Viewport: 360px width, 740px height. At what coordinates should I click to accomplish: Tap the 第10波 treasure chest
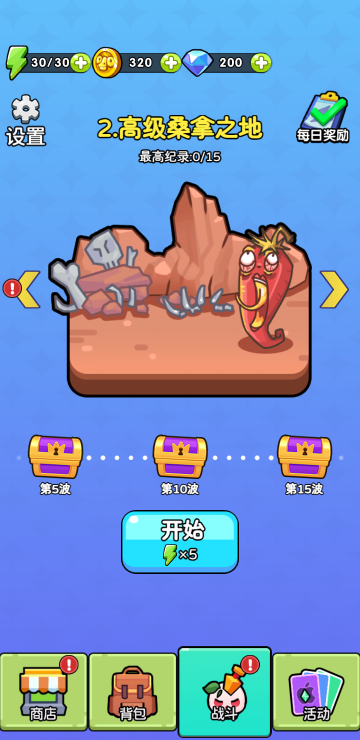180,457
